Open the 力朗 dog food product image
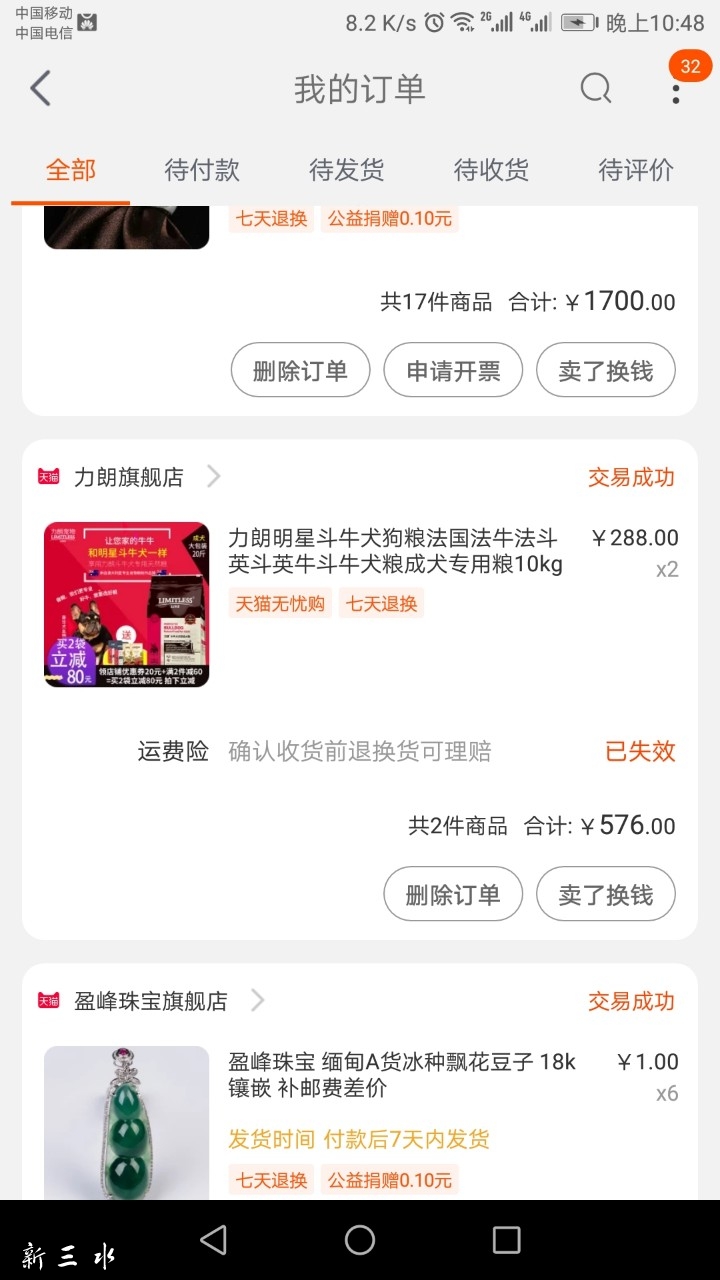 pos(127,604)
